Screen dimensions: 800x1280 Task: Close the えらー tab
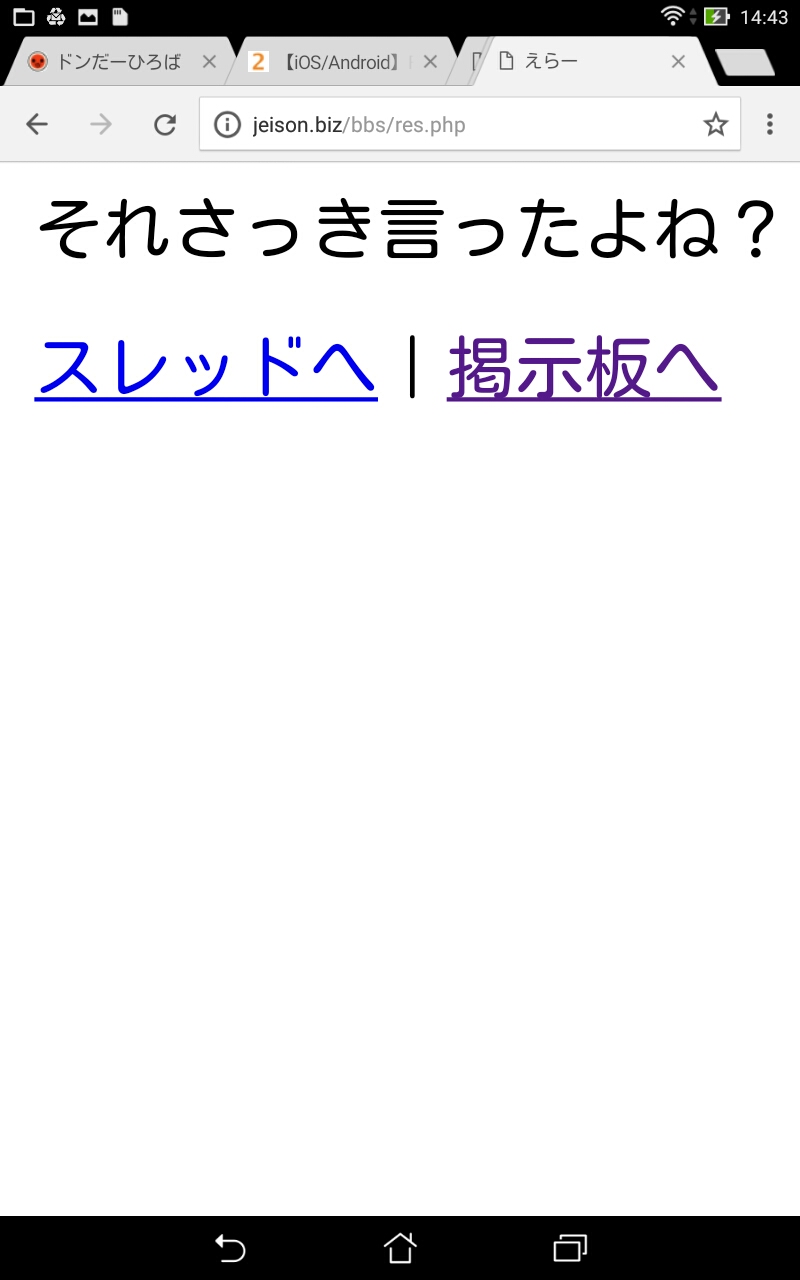678,62
